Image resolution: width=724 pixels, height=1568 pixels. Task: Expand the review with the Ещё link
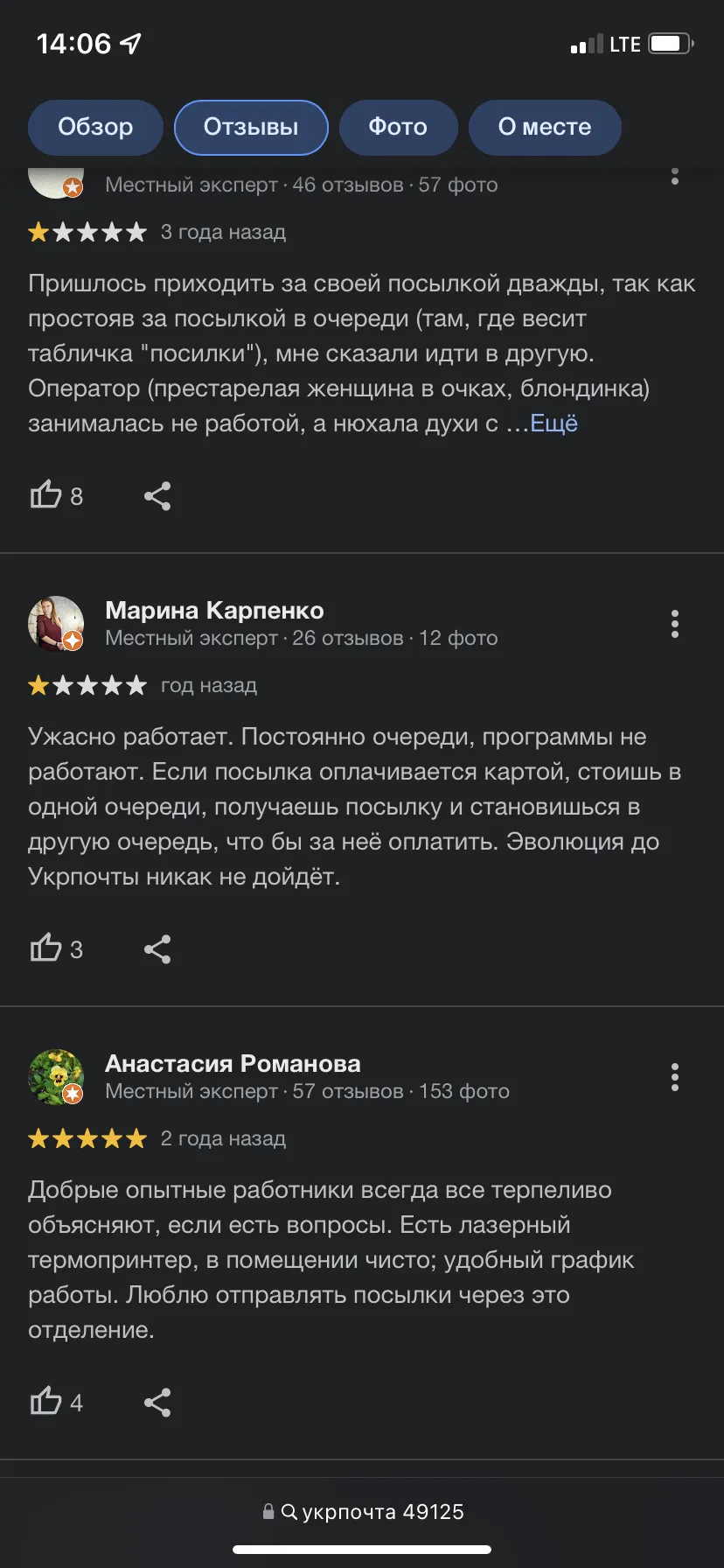click(554, 423)
